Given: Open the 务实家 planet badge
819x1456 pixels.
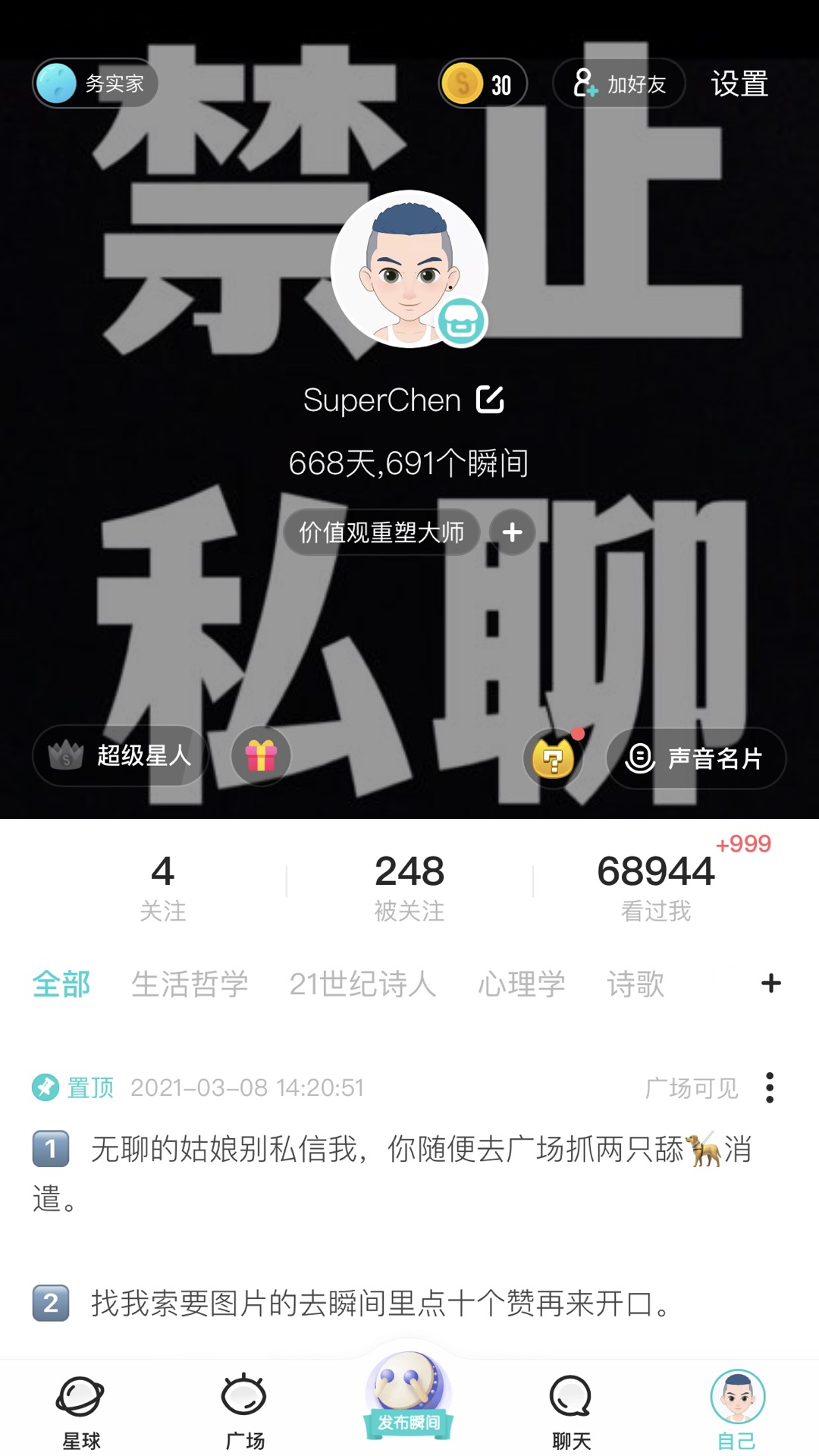Looking at the screenshot, I should click(95, 83).
